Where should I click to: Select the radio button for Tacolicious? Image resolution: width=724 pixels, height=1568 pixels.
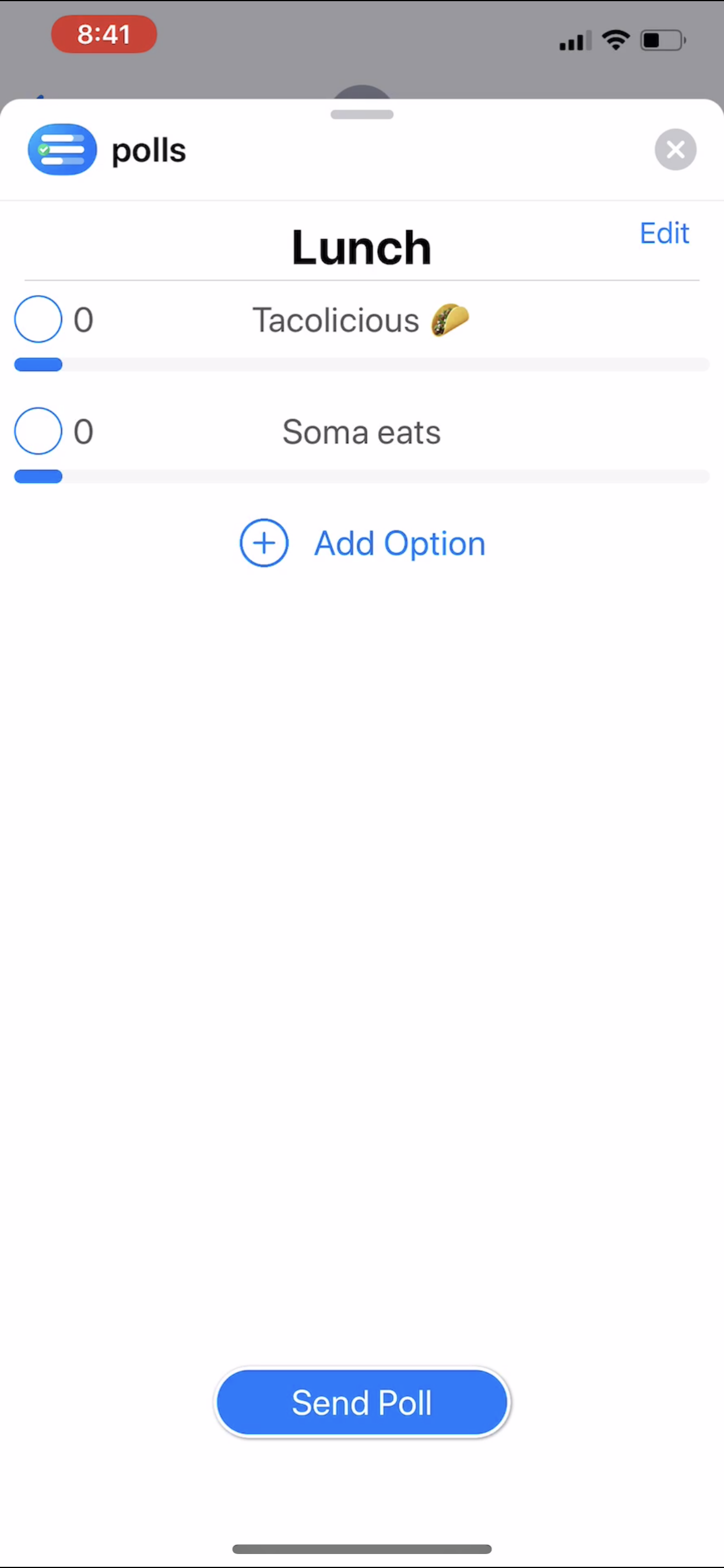pyautogui.click(x=38, y=319)
